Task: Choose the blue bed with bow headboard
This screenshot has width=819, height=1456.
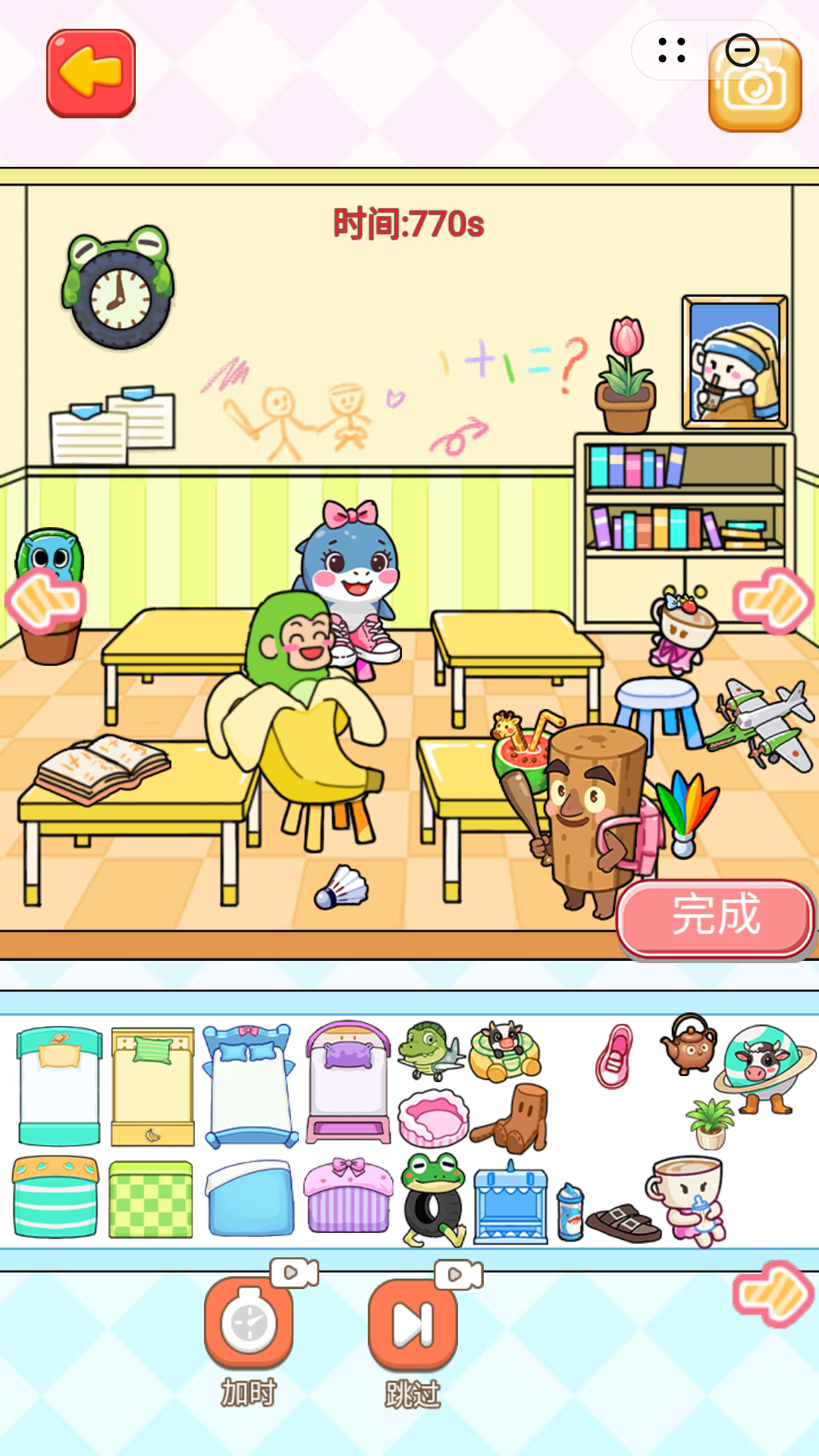Action: pos(250,1085)
